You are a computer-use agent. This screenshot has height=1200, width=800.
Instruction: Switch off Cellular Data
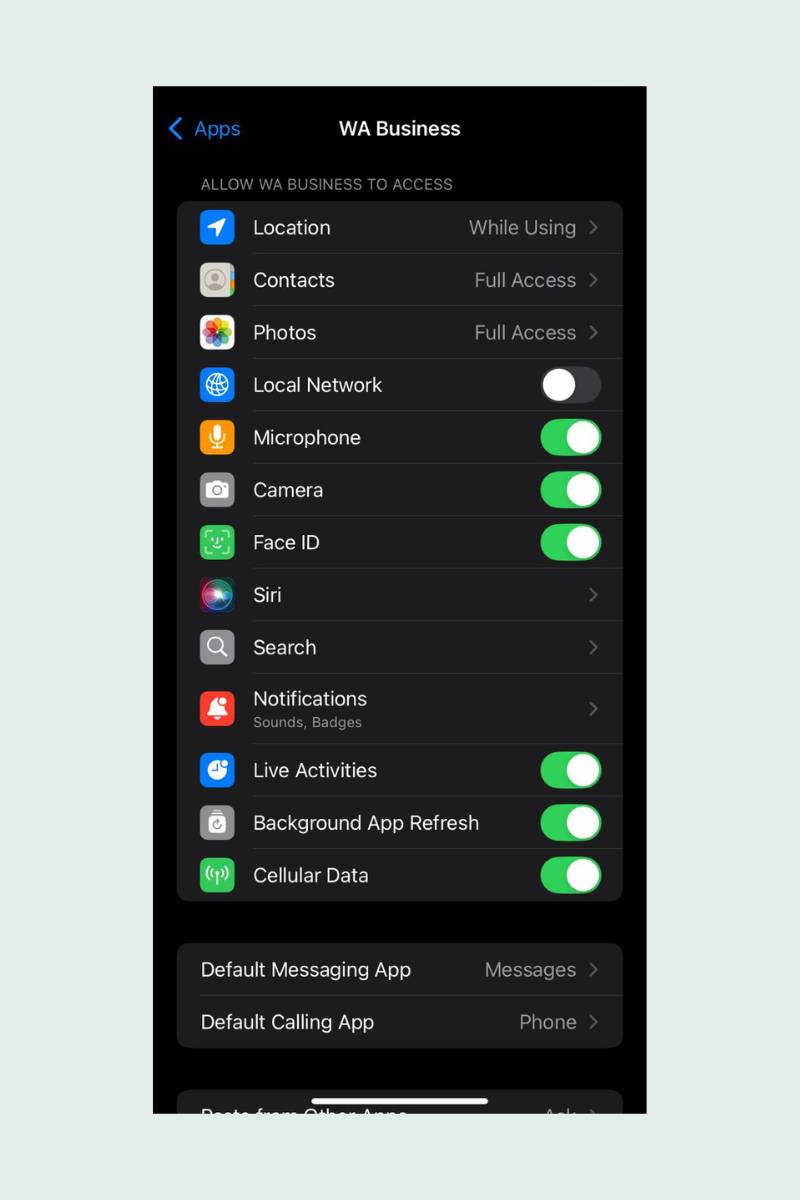pyautogui.click(x=570, y=875)
